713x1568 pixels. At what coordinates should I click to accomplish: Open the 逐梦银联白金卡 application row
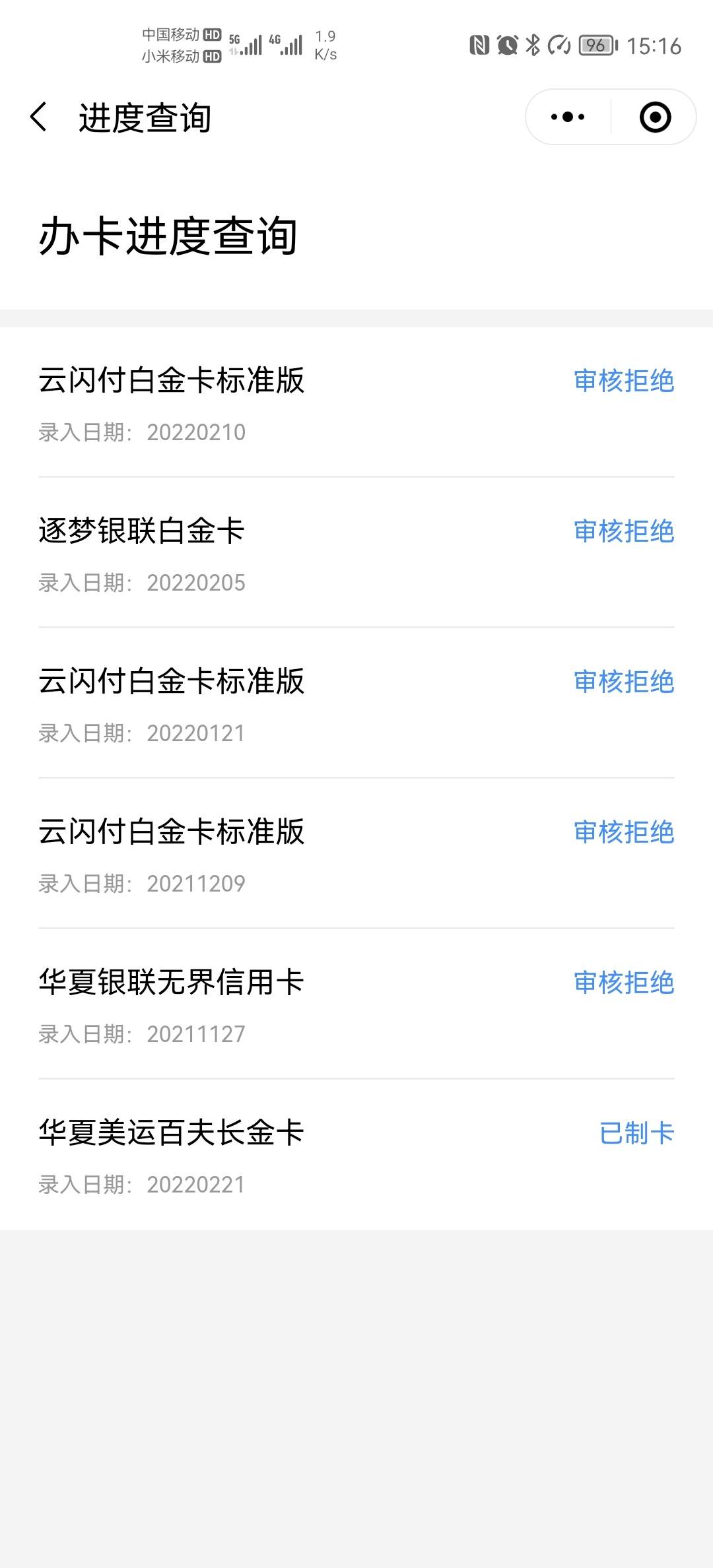pyautogui.click(x=356, y=553)
